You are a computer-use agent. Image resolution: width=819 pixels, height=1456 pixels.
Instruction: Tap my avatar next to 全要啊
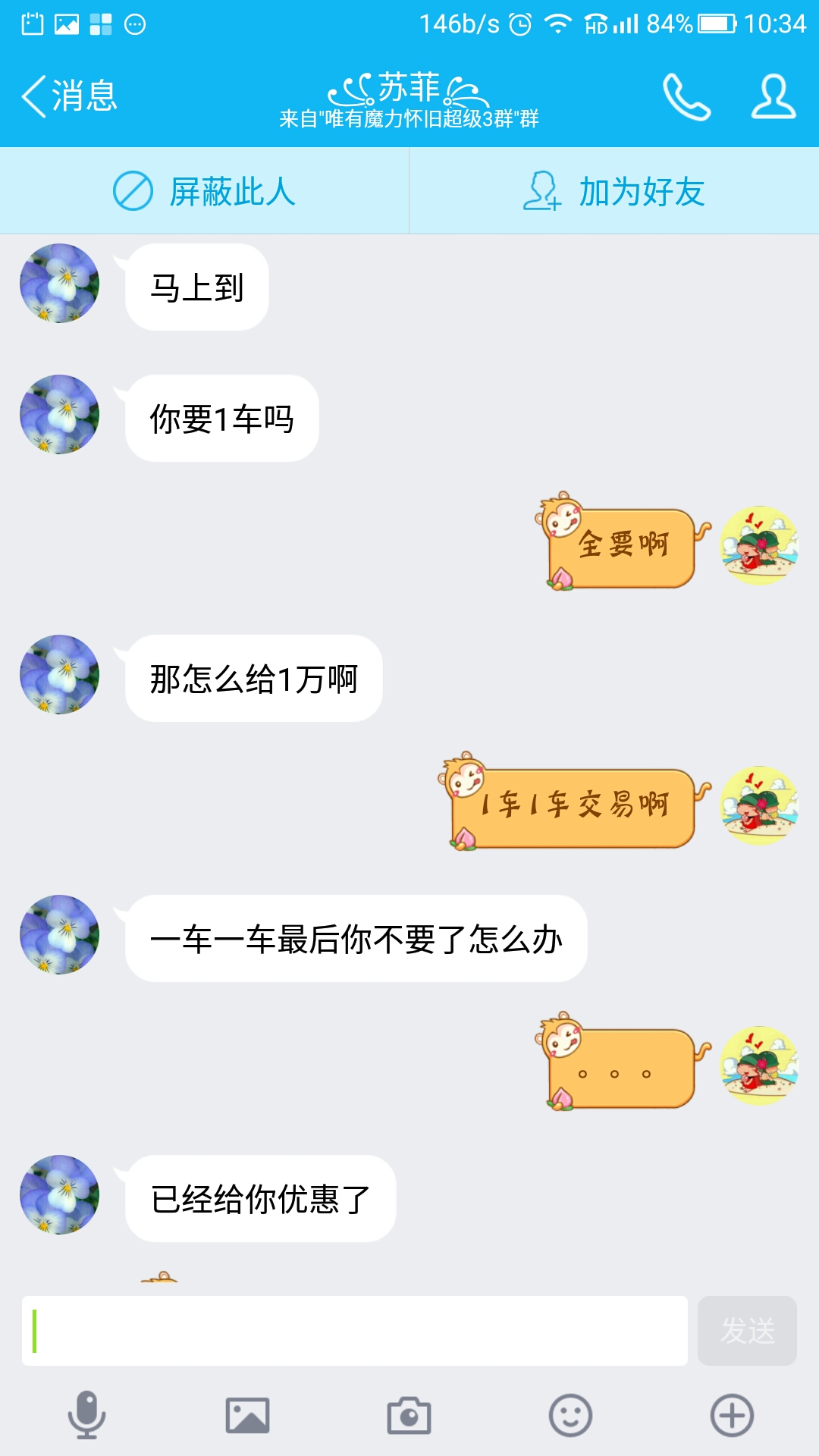(x=759, y=545)
